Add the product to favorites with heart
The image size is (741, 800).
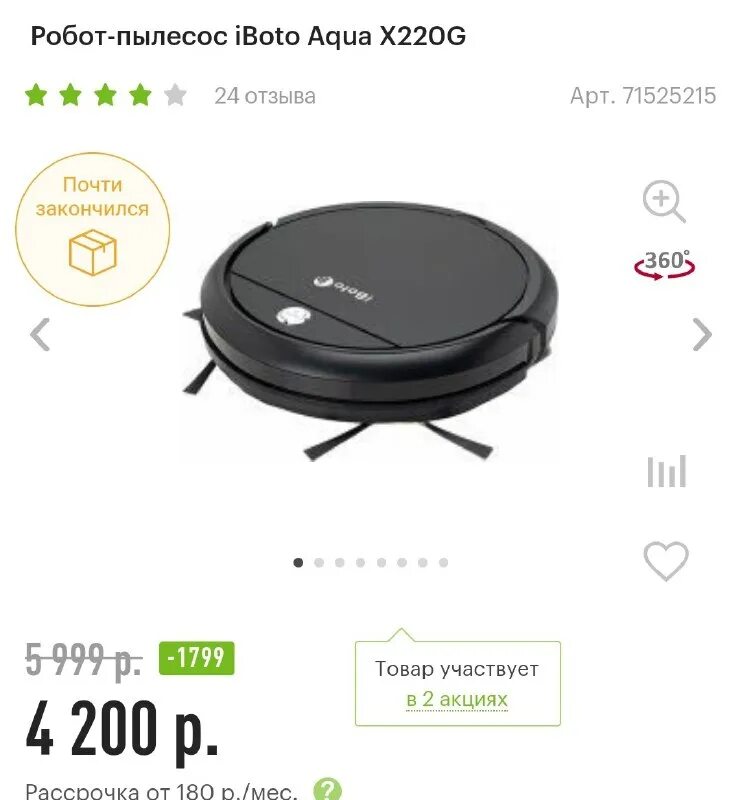[x=666, y=560]
